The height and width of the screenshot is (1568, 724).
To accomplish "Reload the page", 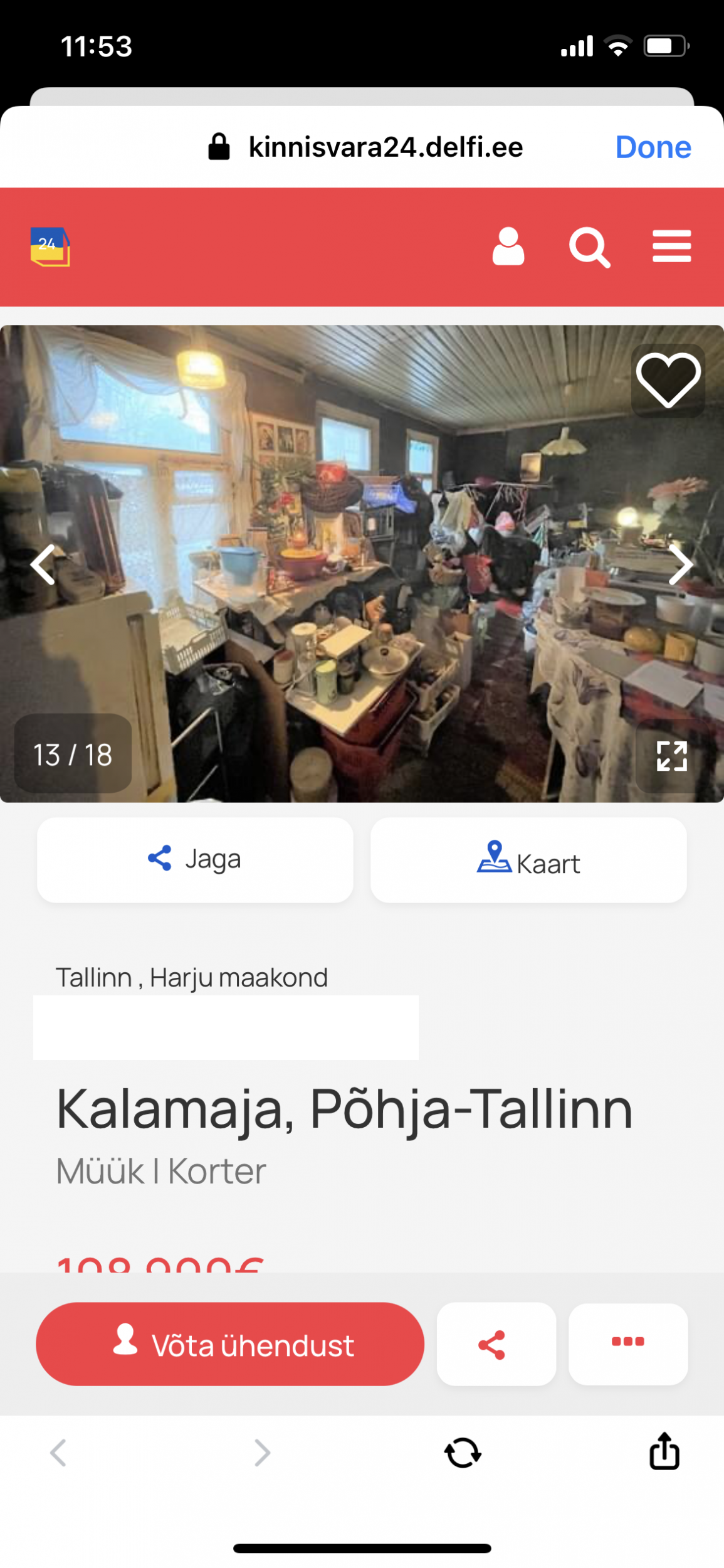I will pyautogui.click(x=463, y=1453).
